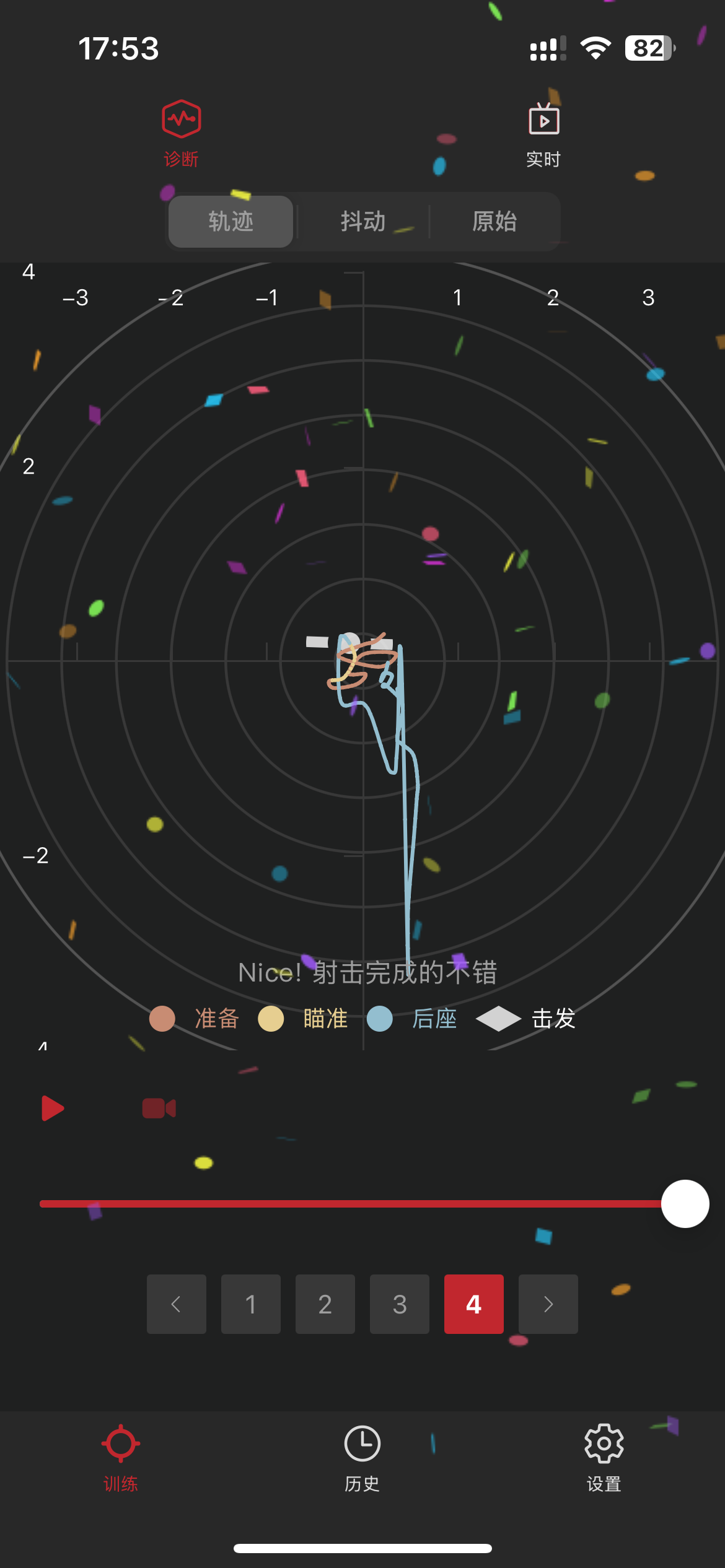Viewport: 725px width, 1568px height.
Task: Switch to the 诊断 tab
Action: coord(181,133)
